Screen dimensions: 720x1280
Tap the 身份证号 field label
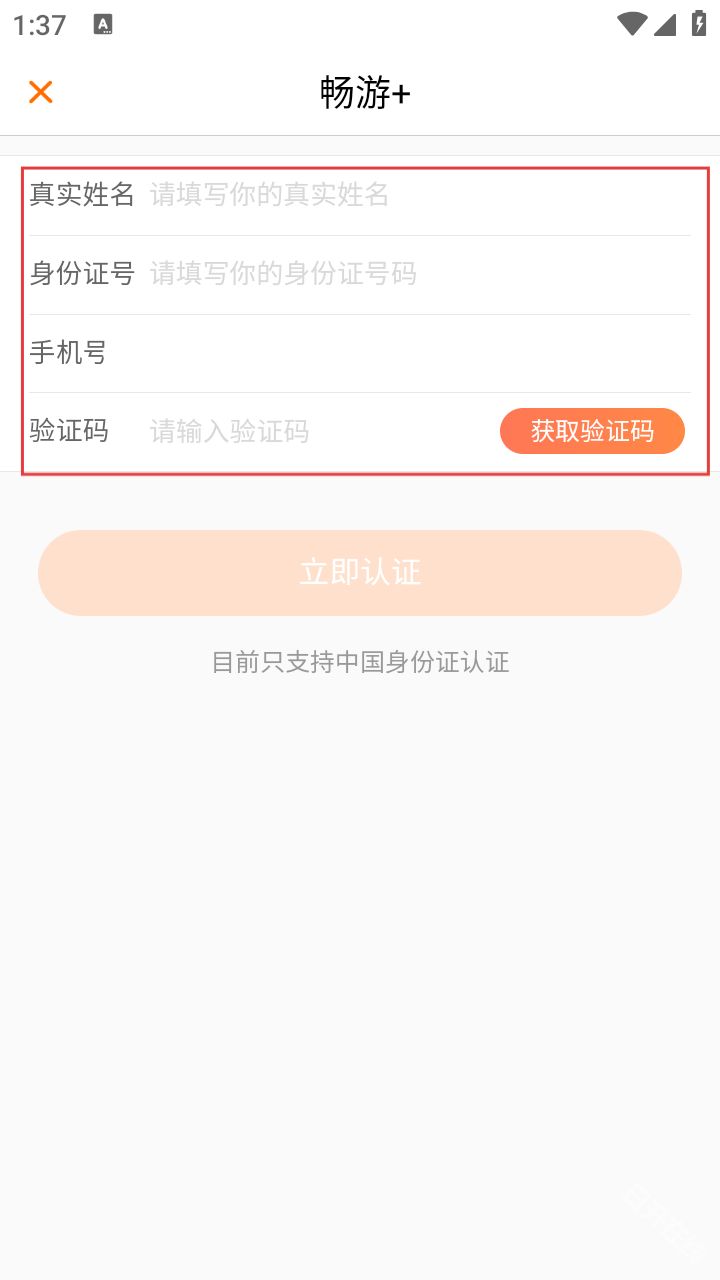[83, 274]
